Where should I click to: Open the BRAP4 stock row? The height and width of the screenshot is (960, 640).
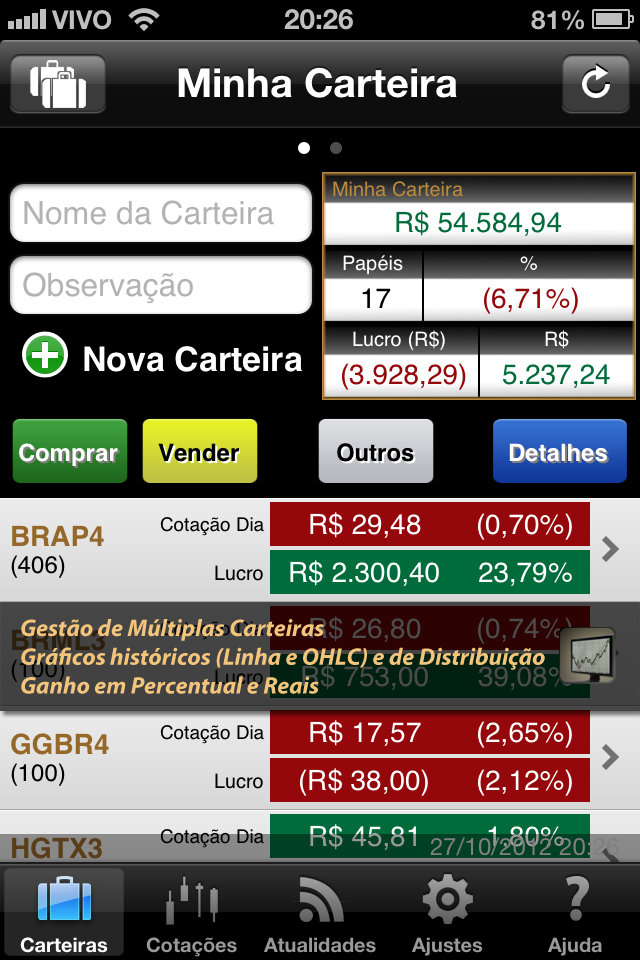tap(320, 548)
